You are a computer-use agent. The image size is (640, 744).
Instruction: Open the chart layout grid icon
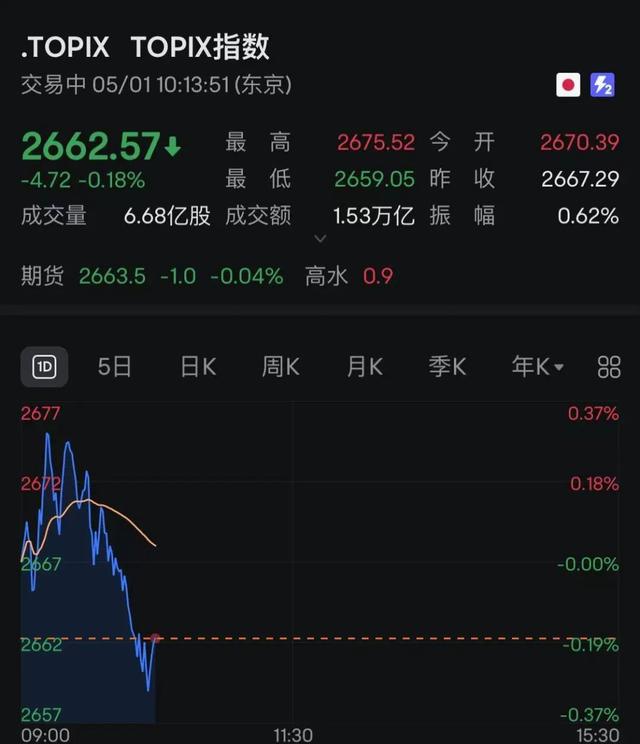[x=609, y=367]
